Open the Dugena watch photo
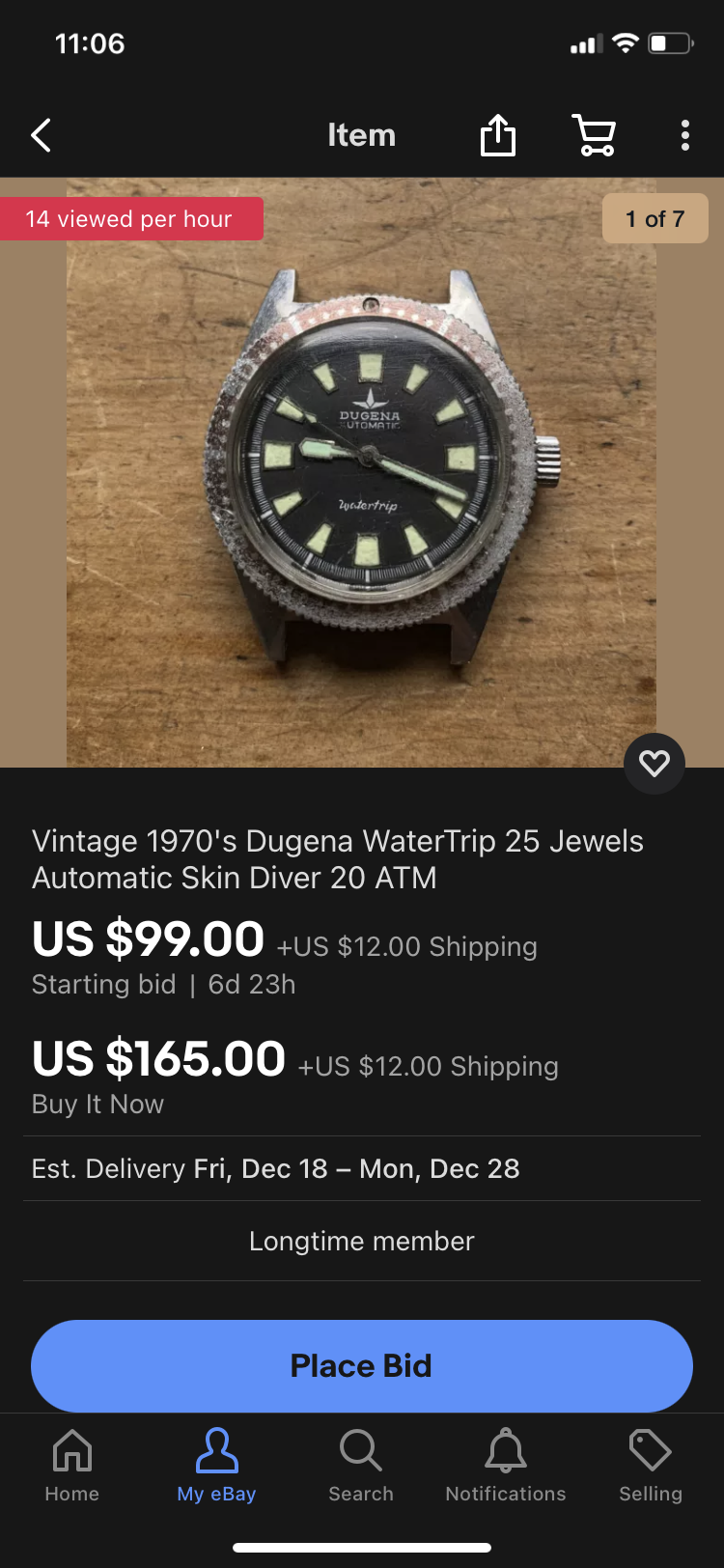Image resolution: width=724 pixels, height=1568 pixels. (361, 473)
